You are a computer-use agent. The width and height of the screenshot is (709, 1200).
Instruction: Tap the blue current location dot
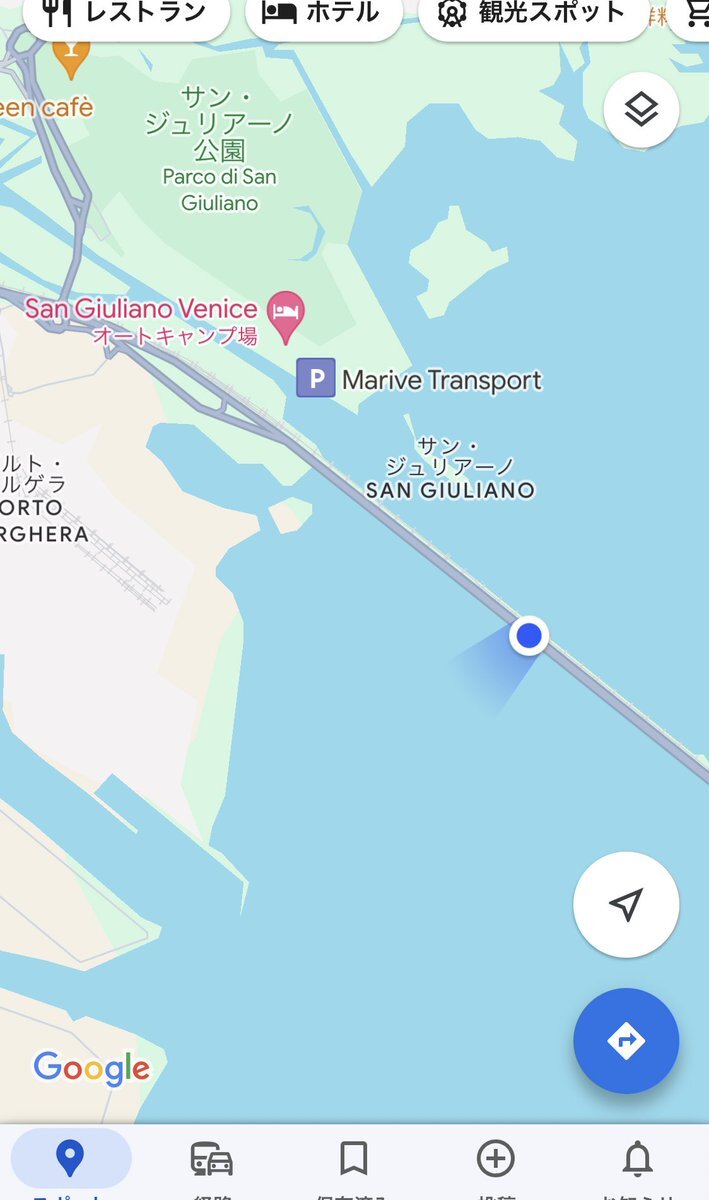pos(528,635)
